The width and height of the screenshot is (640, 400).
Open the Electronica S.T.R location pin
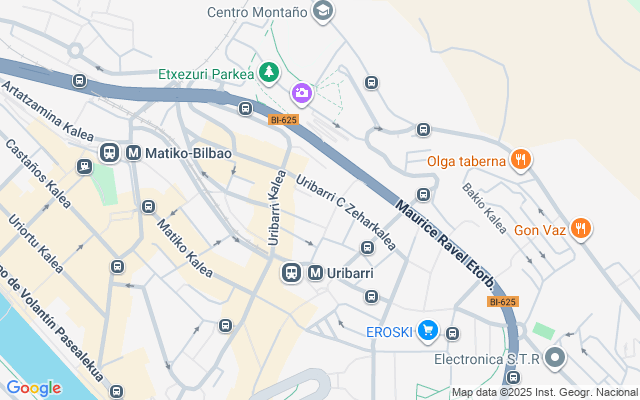point(555,358)
